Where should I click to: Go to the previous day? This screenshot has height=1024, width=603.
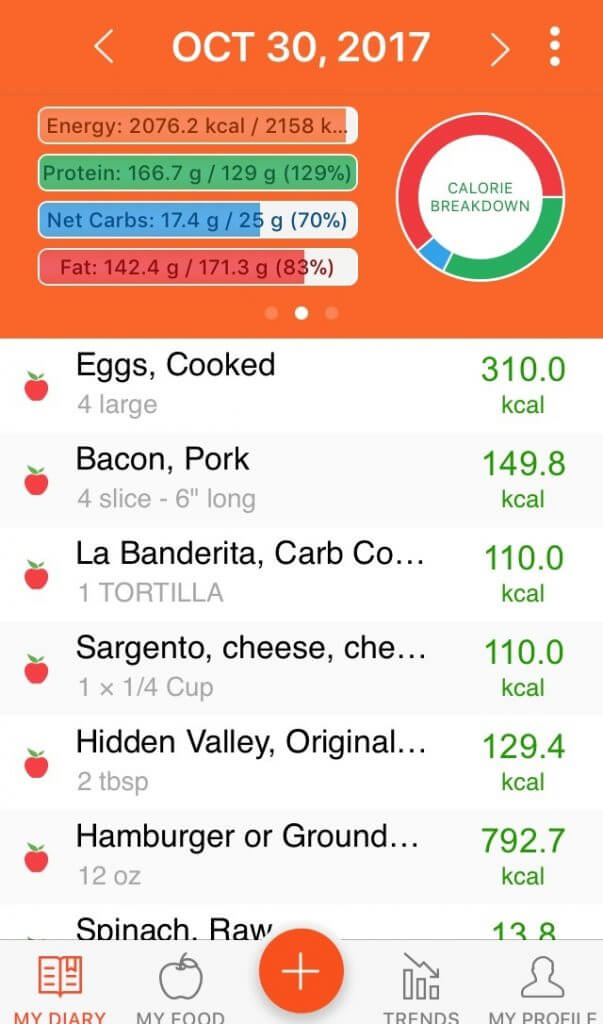pos(104,48)
